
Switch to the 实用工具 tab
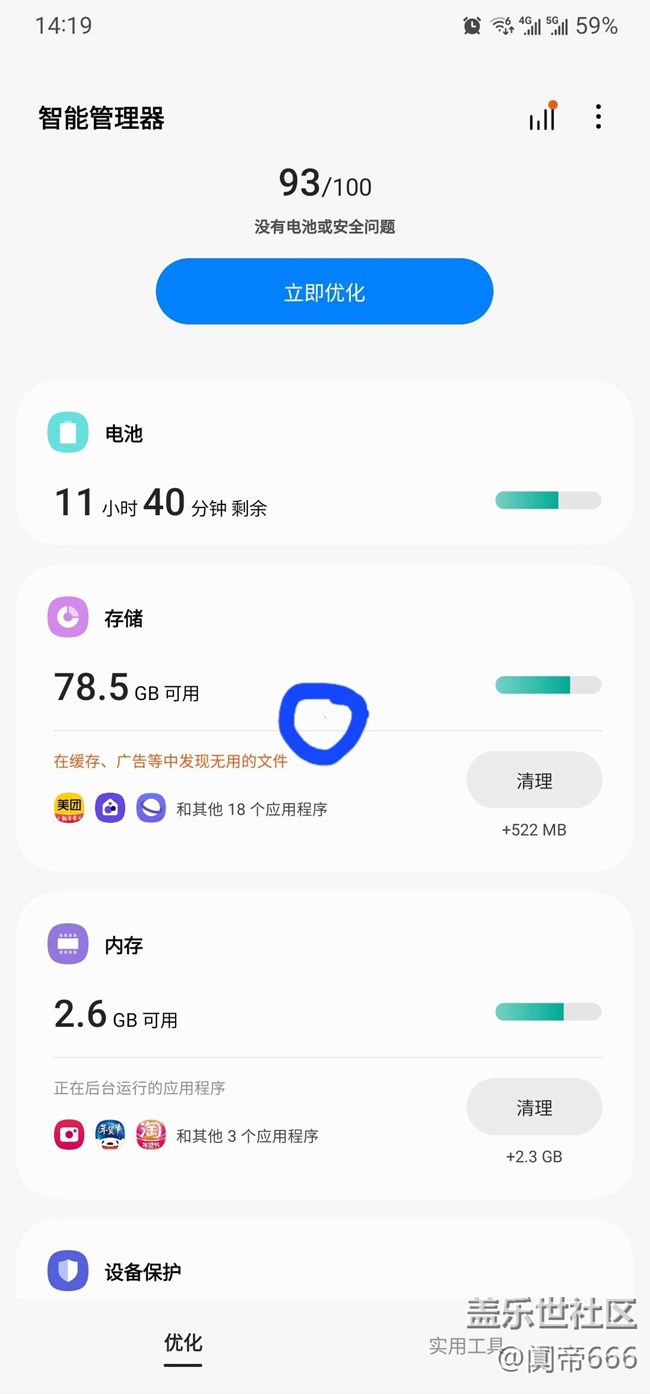(465, 1346)
